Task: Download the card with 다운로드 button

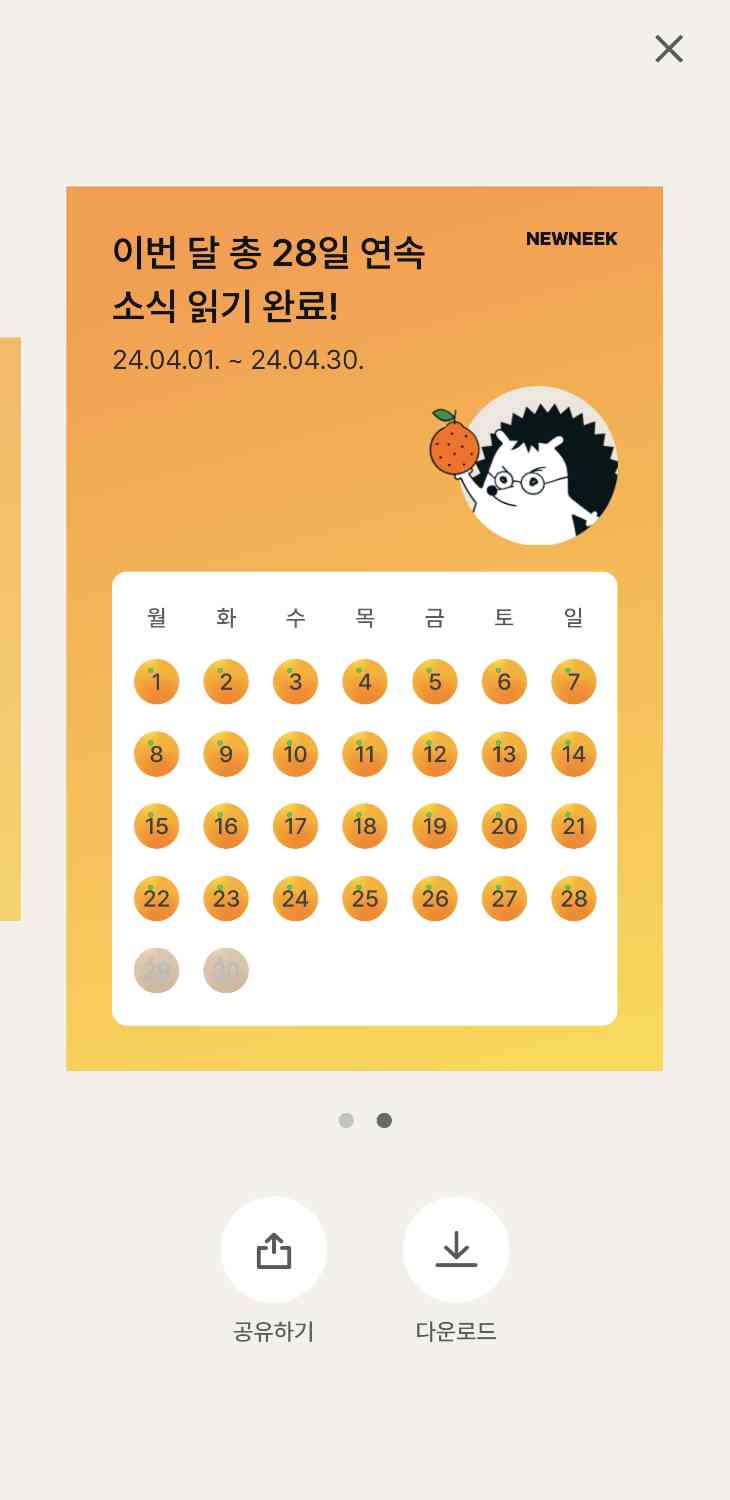Action: pyautogui.click(x=456, y=1250)
